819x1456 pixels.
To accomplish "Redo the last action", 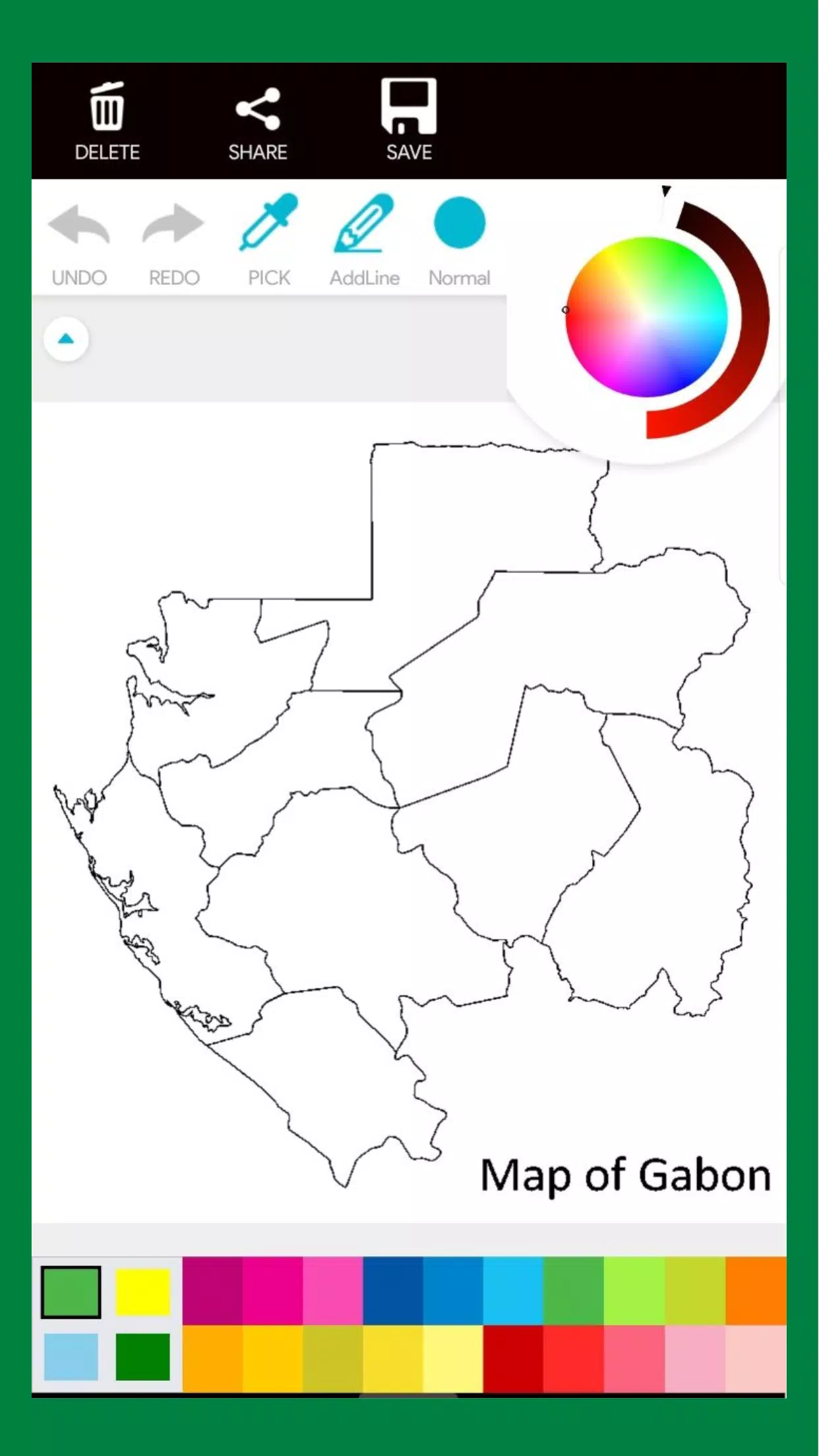I will [173, 241].
